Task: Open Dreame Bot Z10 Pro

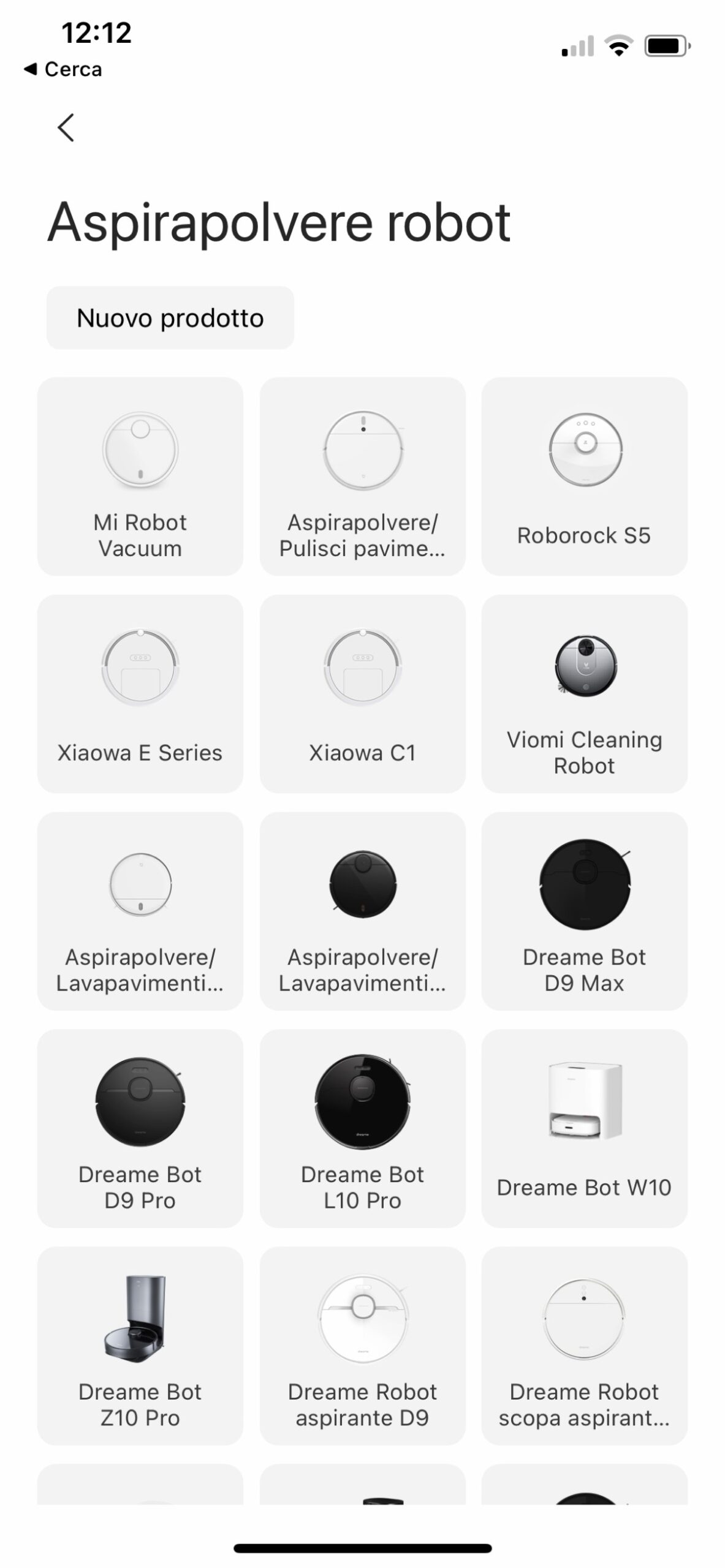Action: [140, 1346]
